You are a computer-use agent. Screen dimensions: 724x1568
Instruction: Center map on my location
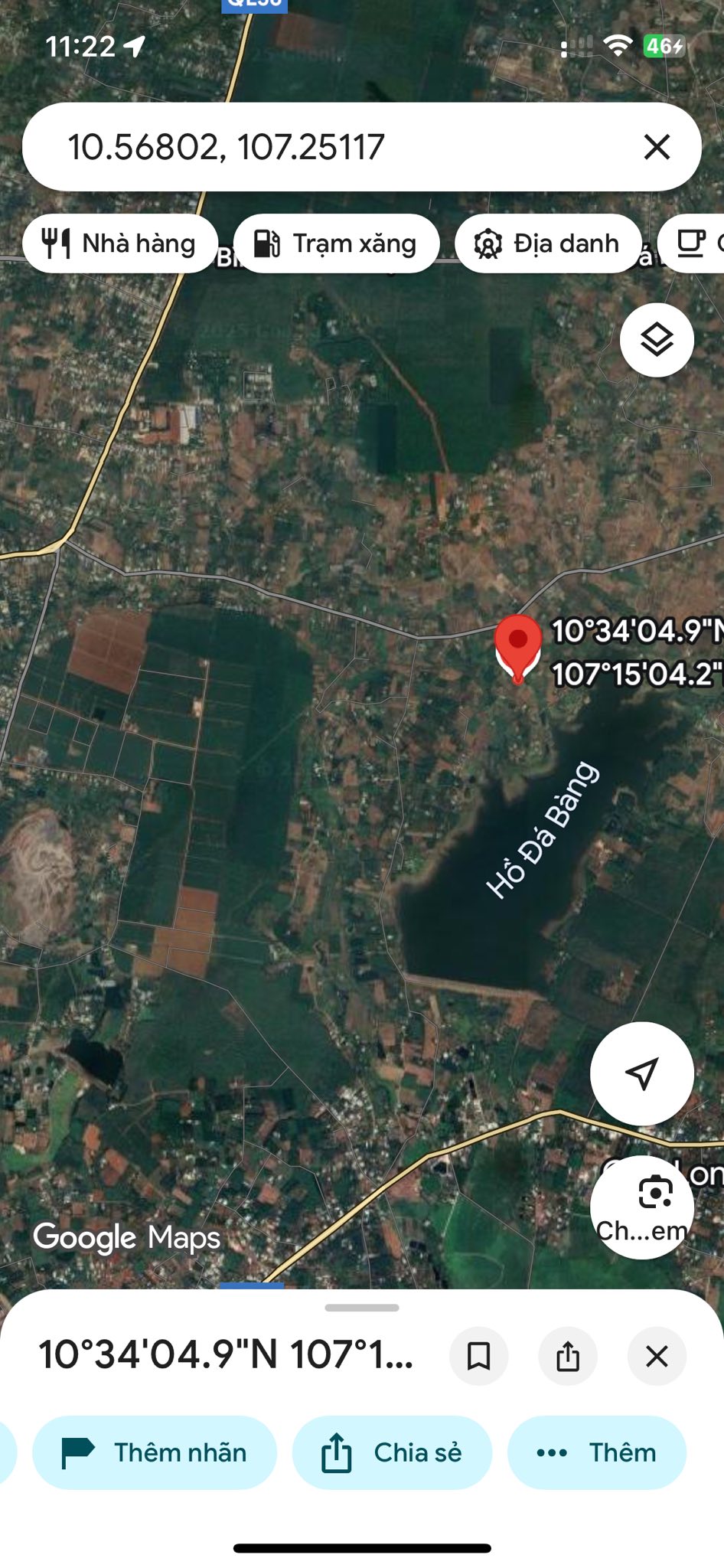tap(641, 1073)
